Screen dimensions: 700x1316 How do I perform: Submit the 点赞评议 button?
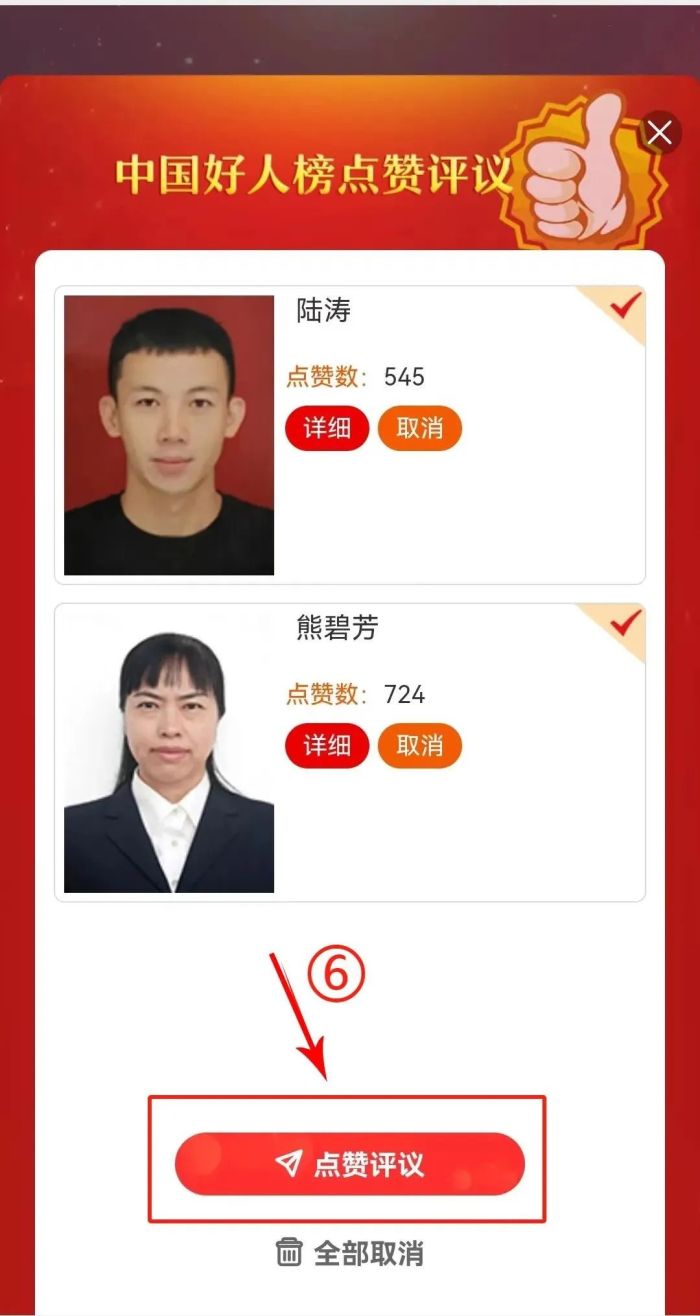tap(349, 1163)
